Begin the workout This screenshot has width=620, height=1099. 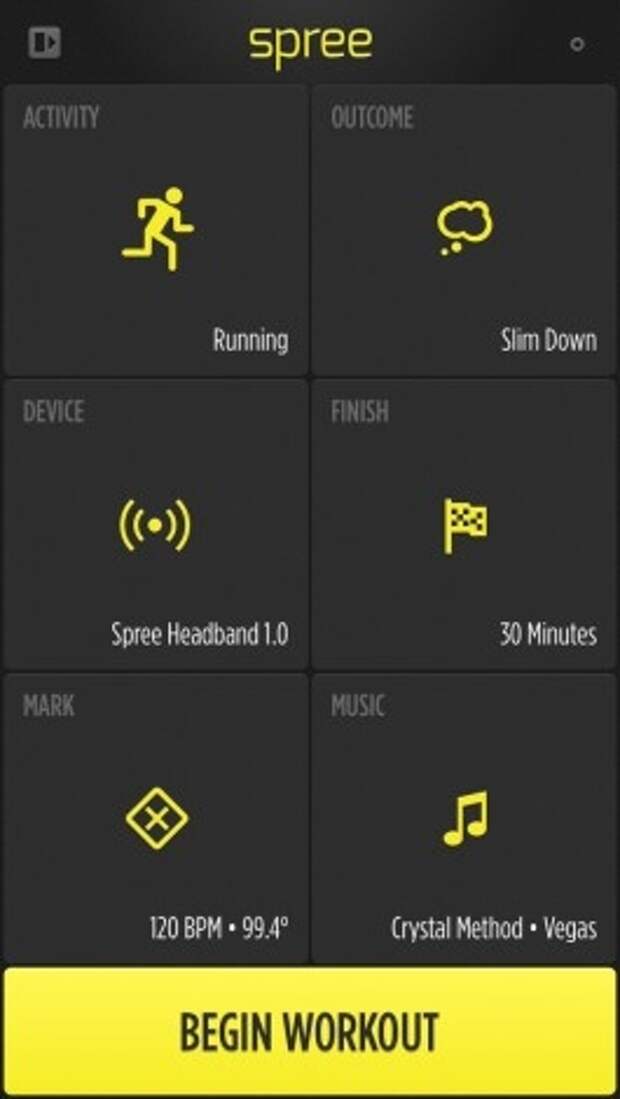(309, 1031)
